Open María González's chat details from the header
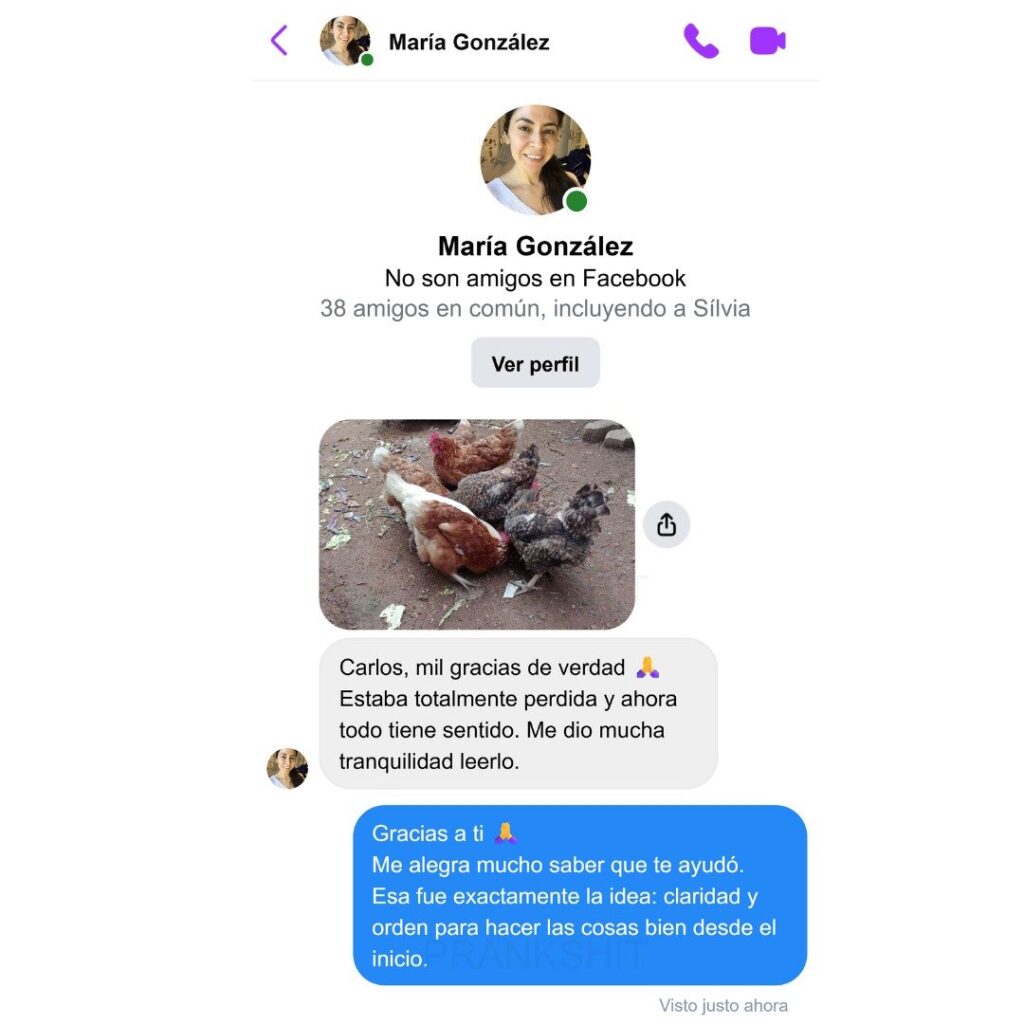This screenshot has width=1024, height=1024. 468,42
